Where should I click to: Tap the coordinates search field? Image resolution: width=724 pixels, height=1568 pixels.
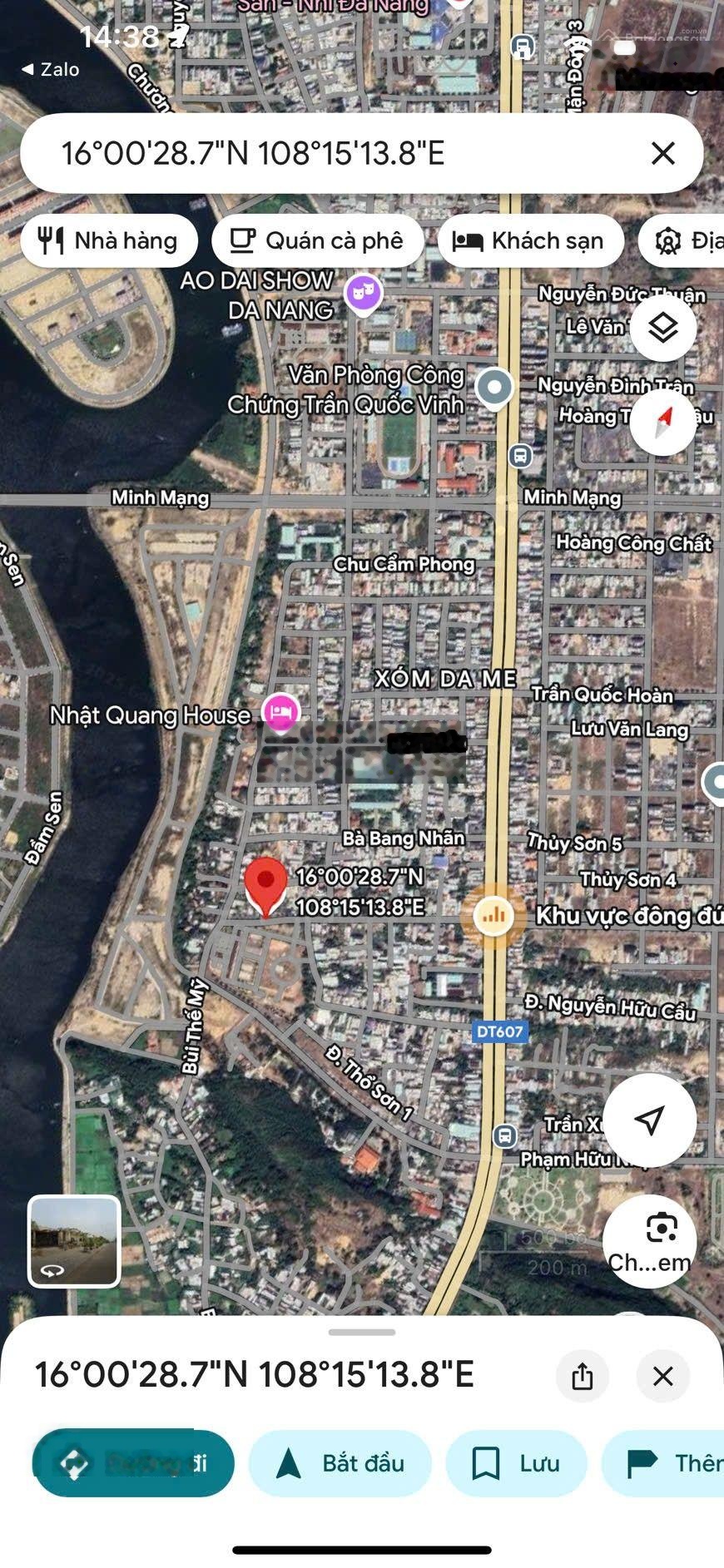point(333,154)
